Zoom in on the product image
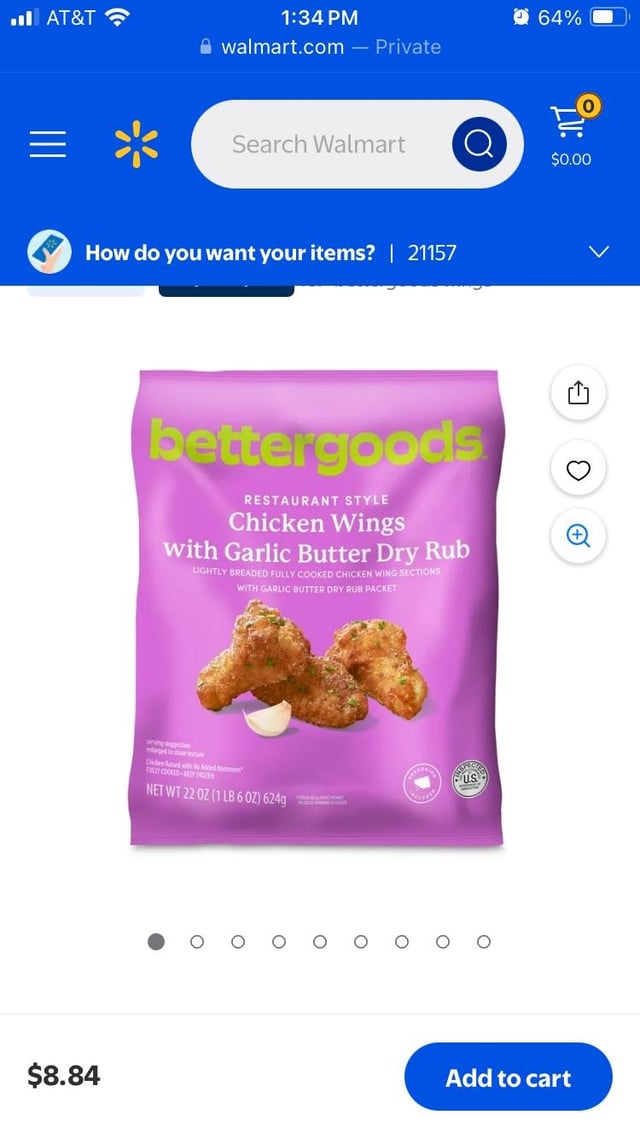The width and height of the screenshot is (640, 1138). pos(578,536)
